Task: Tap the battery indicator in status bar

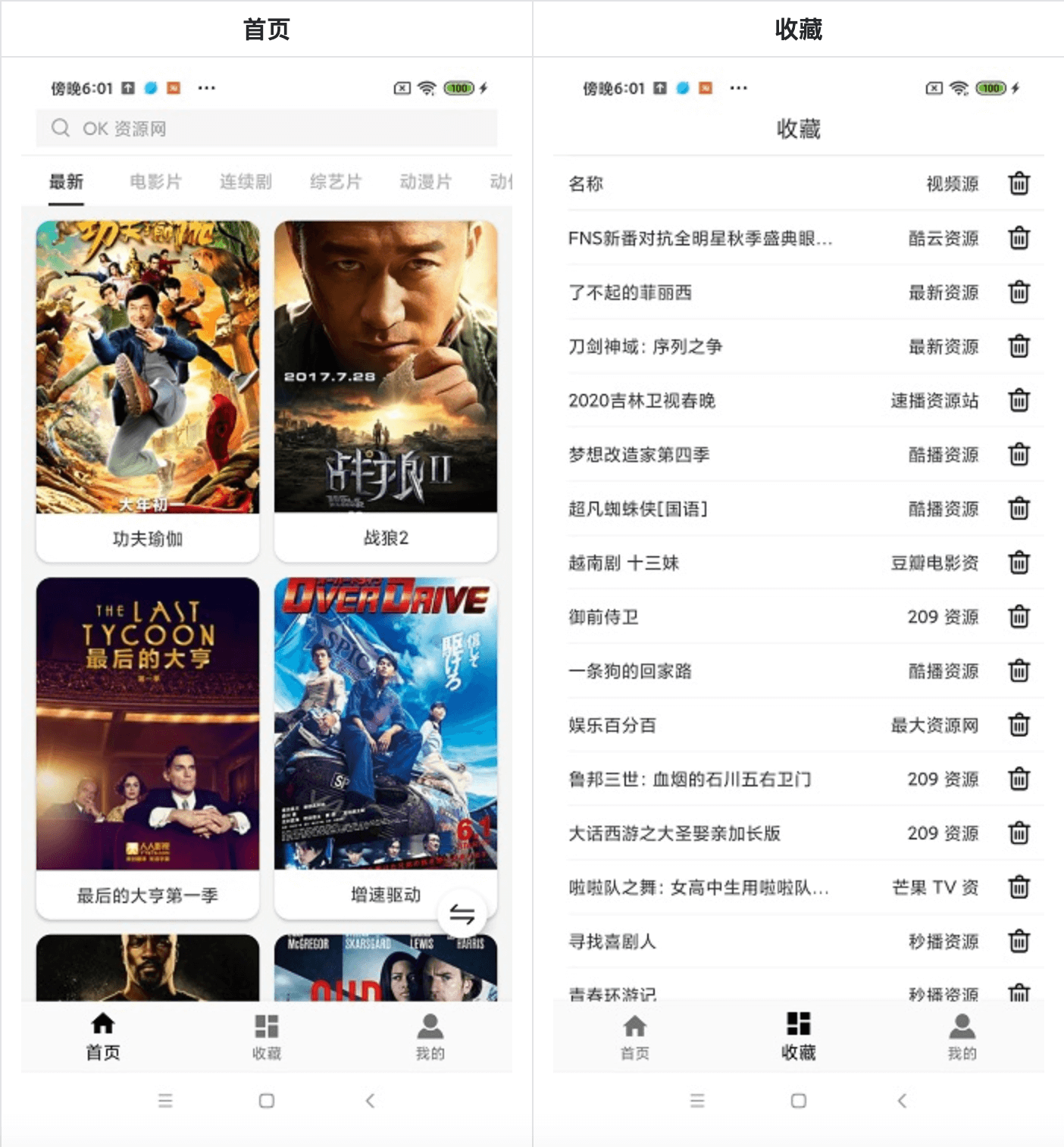Action: [459, 89]
